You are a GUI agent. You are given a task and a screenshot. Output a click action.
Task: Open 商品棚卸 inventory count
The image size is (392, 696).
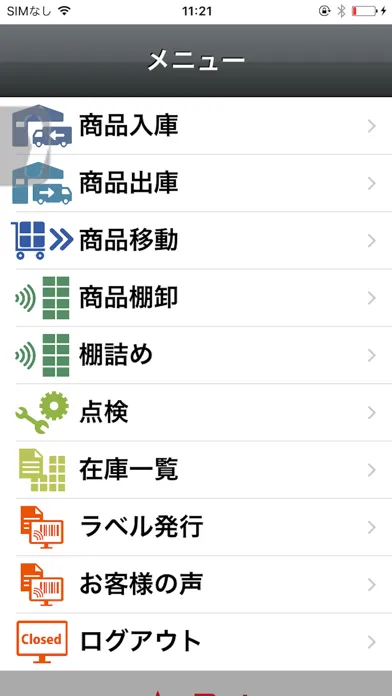(196, 298)
